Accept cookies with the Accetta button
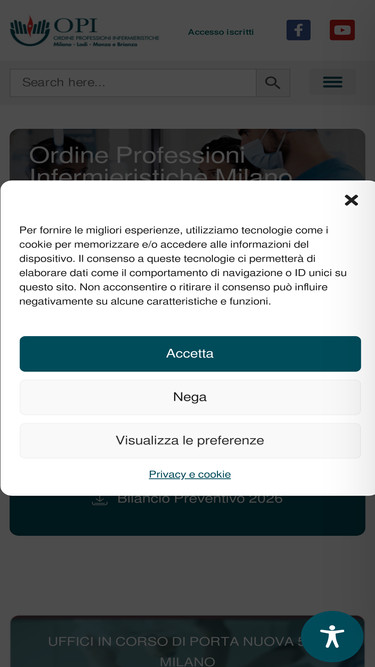This screenshot has width=375, height=667. click(x=190, y=353)
